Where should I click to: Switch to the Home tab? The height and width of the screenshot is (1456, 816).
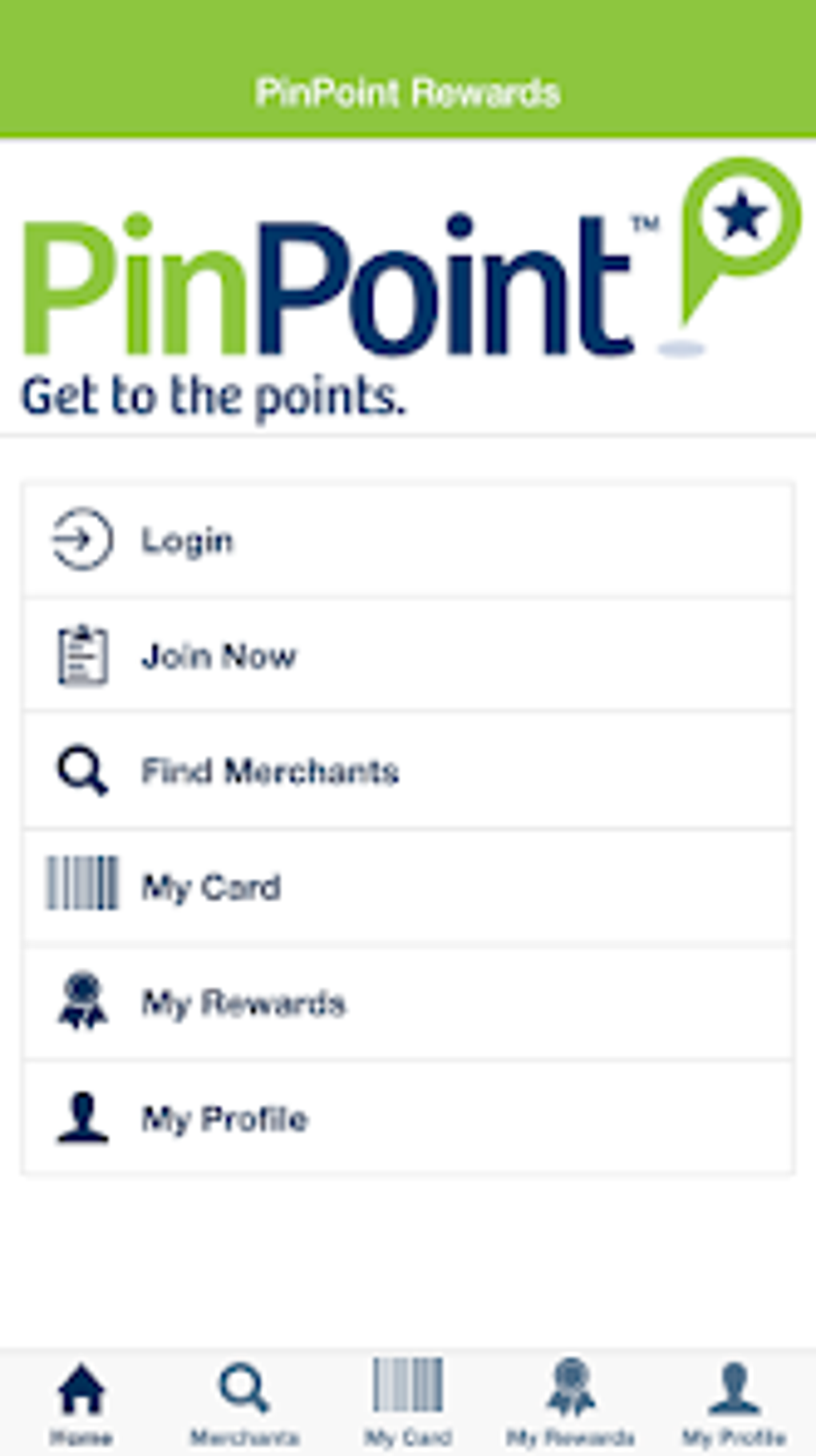(81, 1402)
